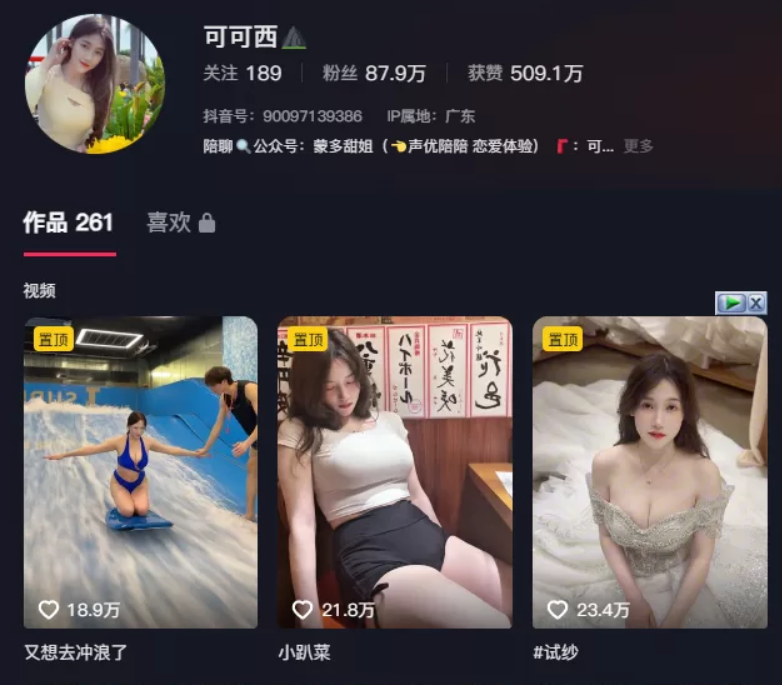
Task: Tap the green play arrow button
Action: coord(731,302)
